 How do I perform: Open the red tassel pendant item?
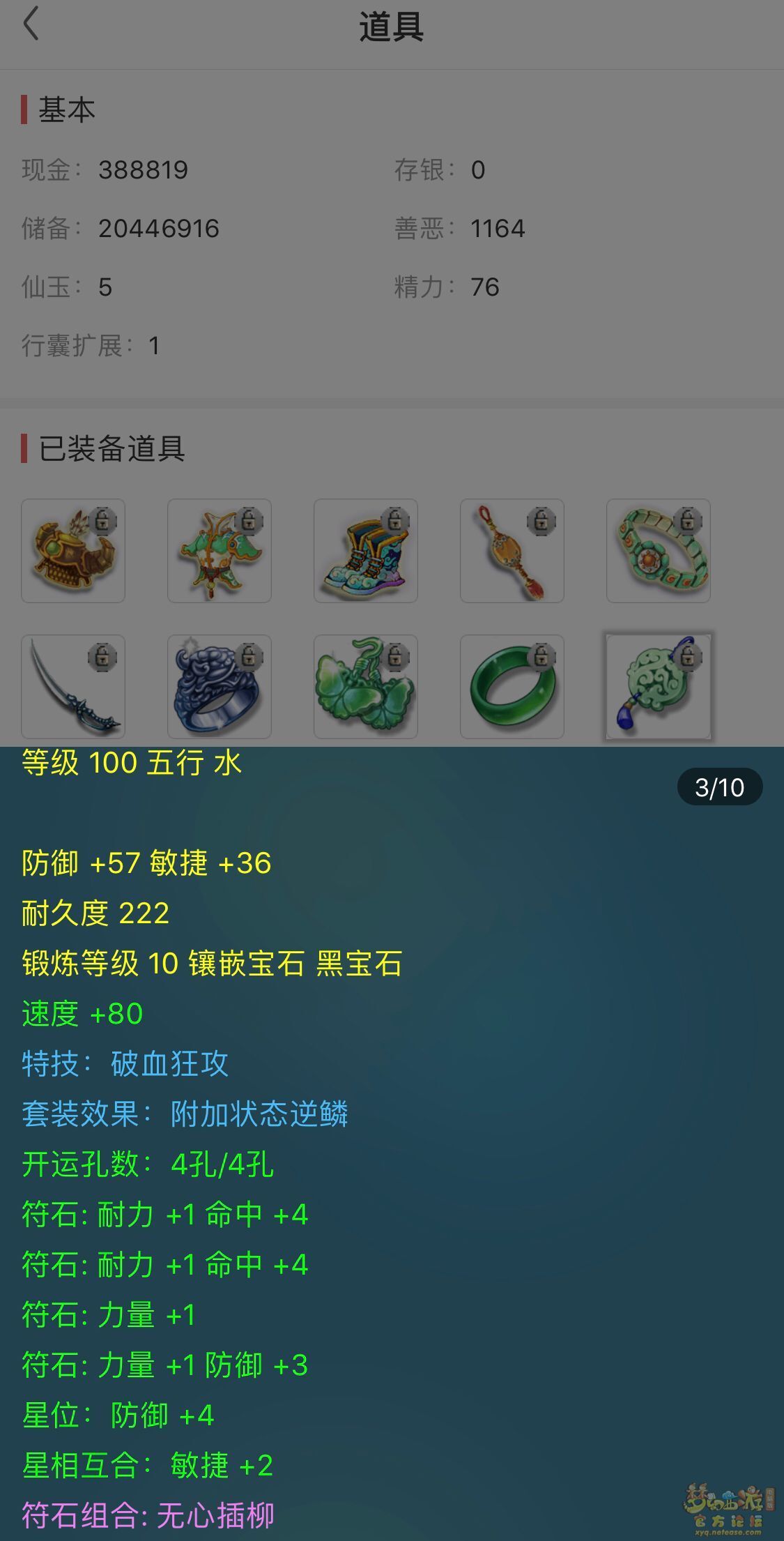click(x=512, y=551)
